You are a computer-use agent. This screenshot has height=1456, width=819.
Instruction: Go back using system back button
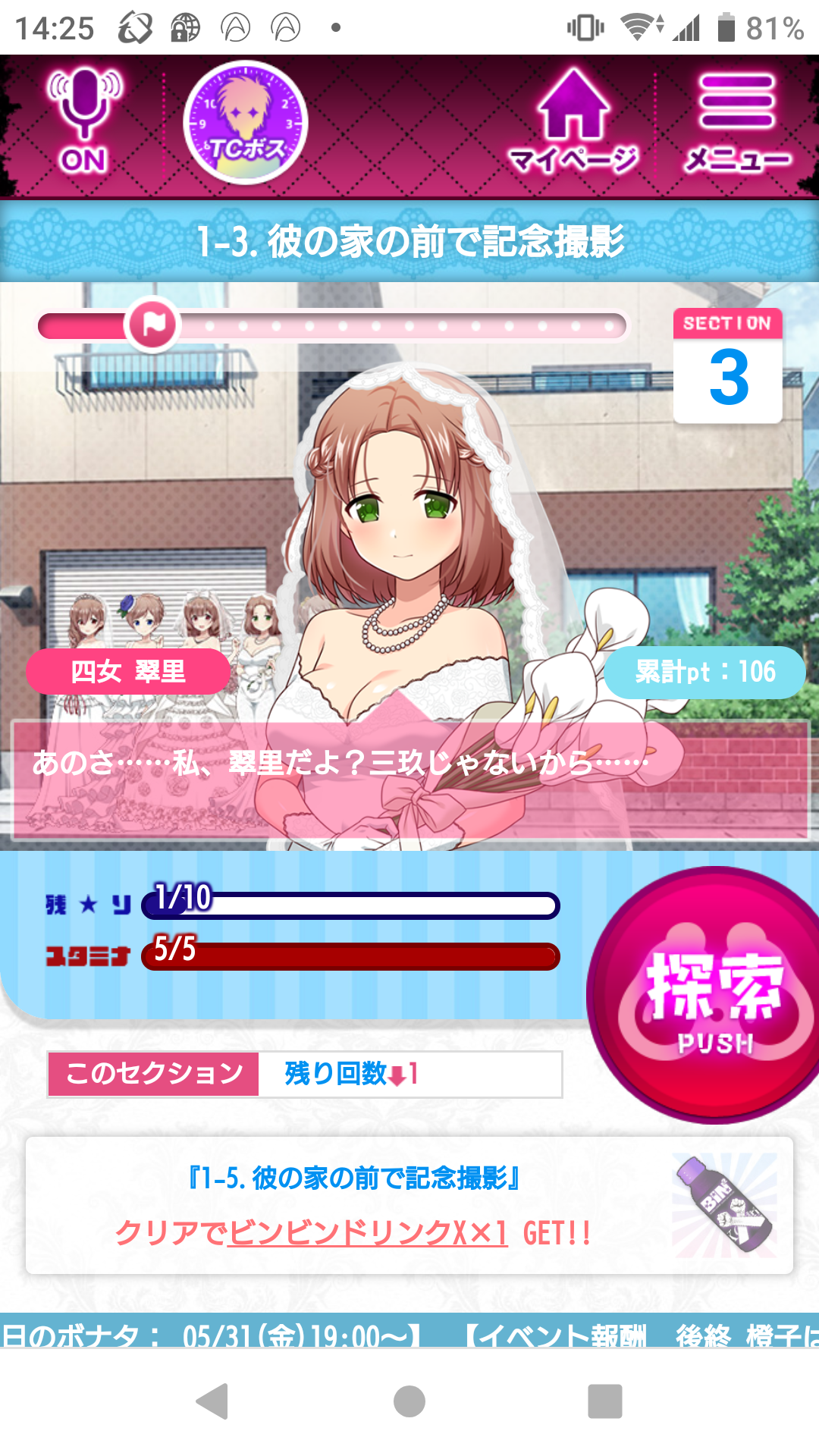(x=213, y=1401)
